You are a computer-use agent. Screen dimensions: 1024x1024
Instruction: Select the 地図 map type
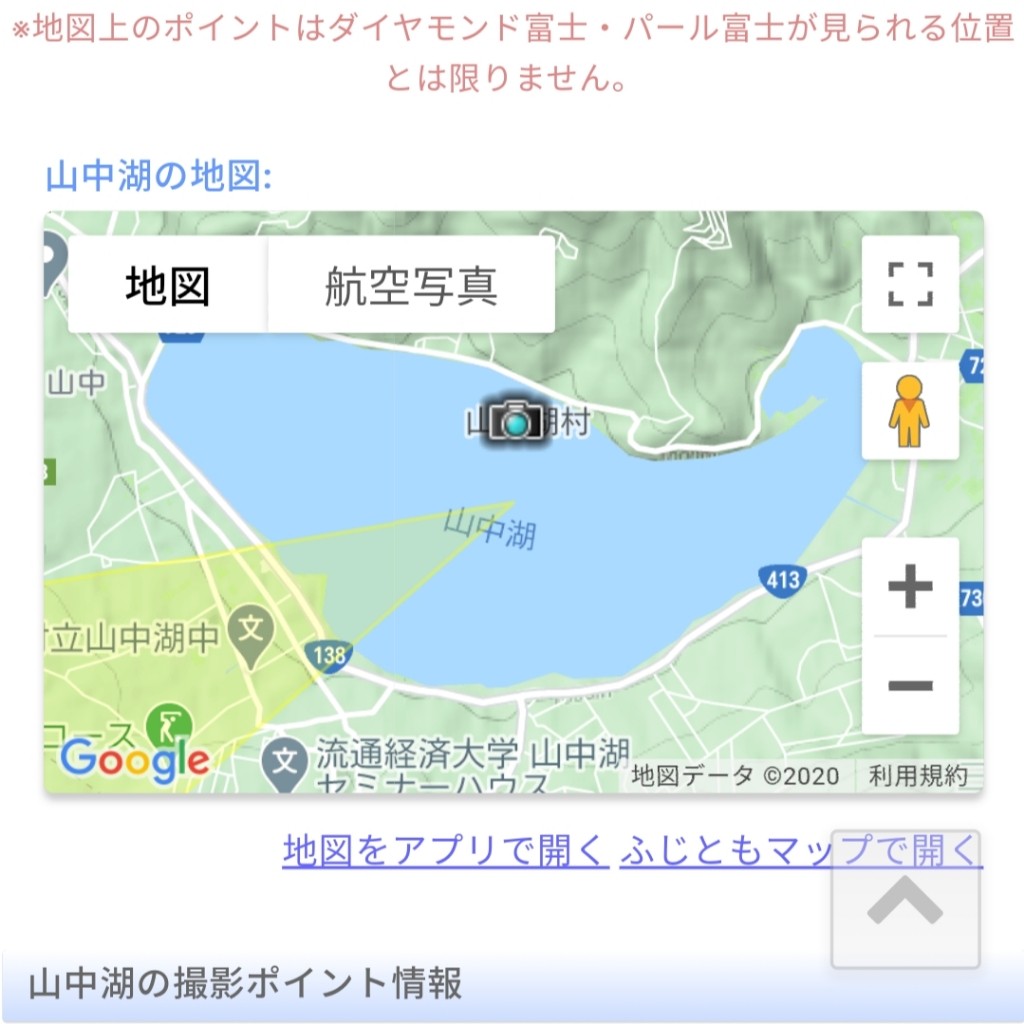pos(167,286)
